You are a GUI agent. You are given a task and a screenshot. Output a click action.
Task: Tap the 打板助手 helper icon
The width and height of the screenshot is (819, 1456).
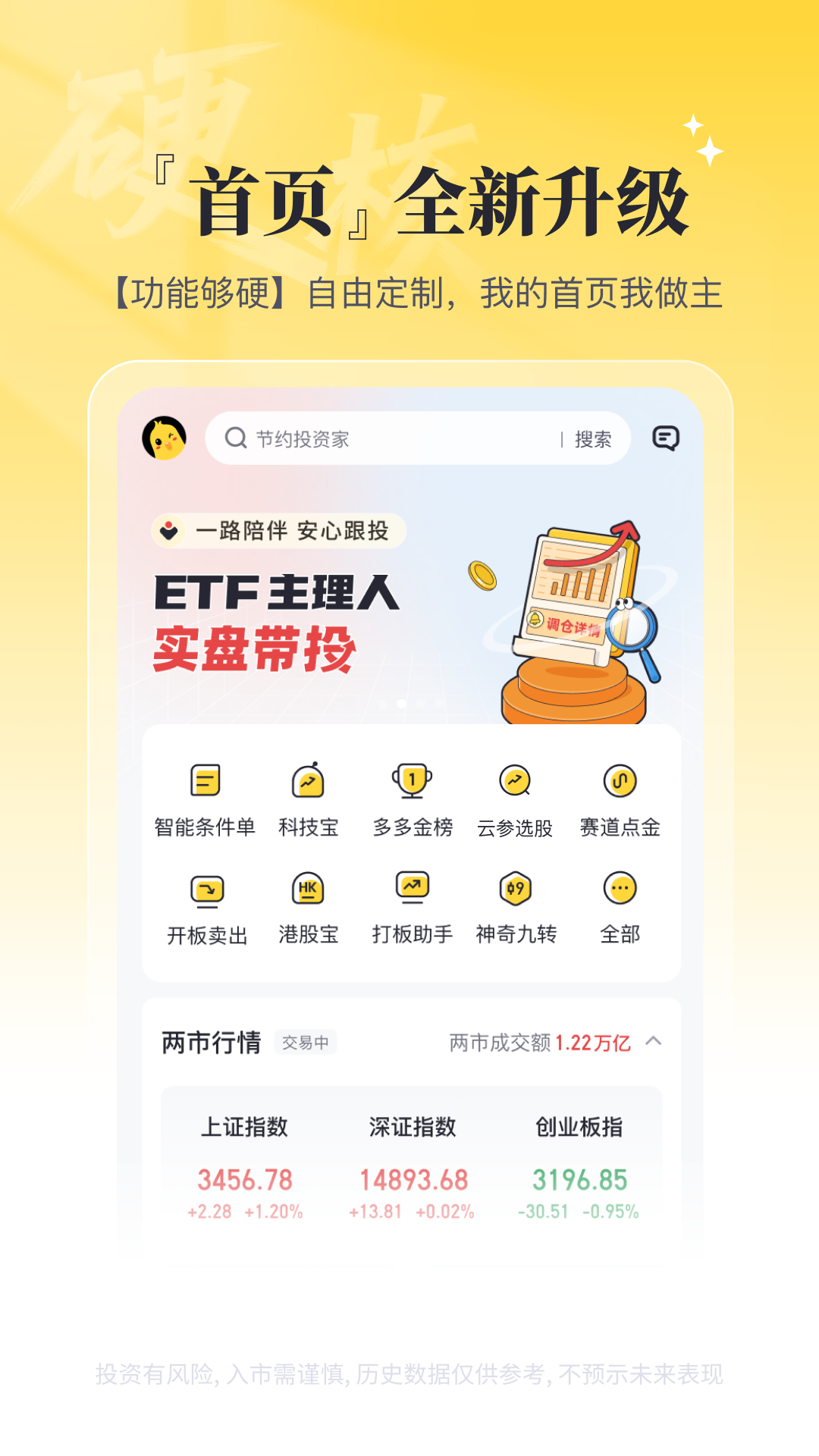(410, 890)
